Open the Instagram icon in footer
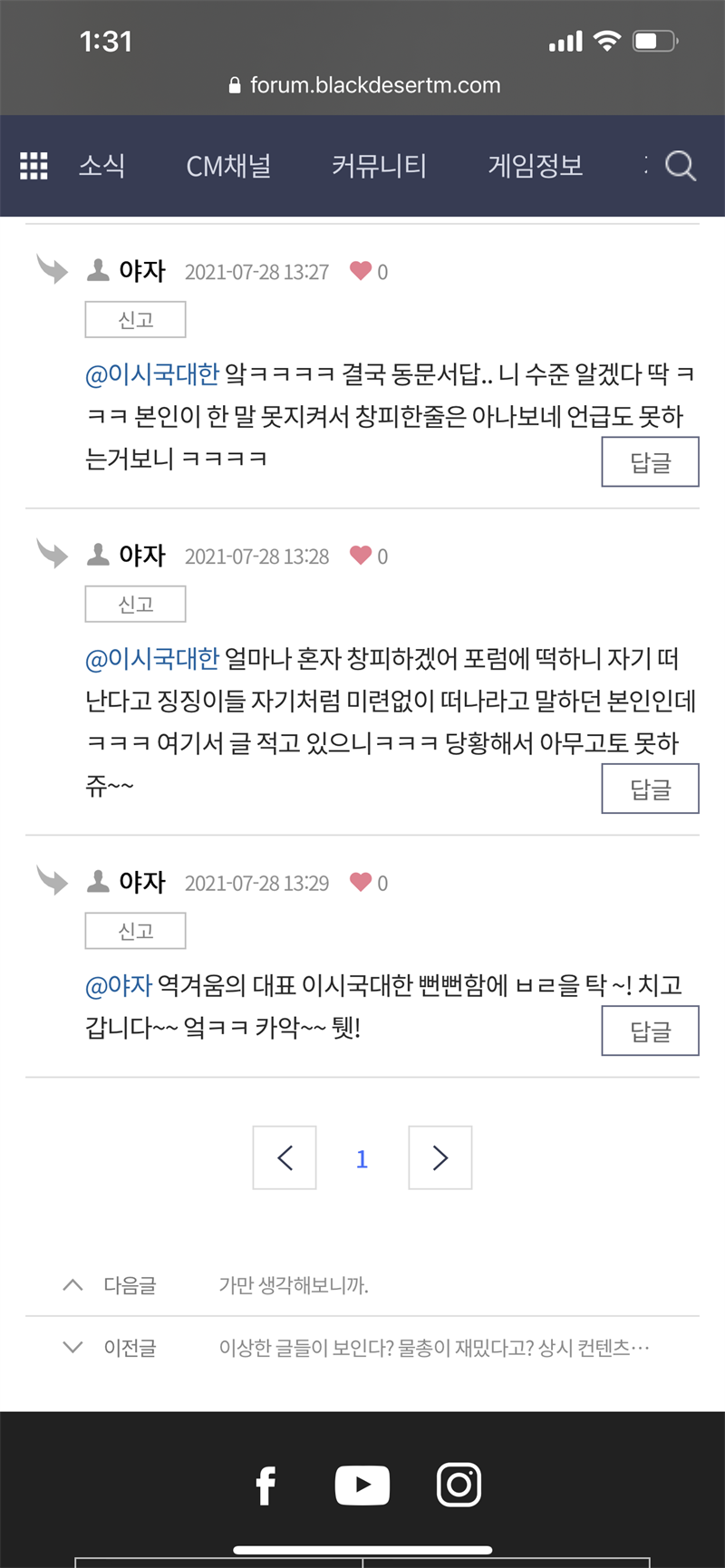The height and width of the screenshot is (1568, 725). tap(459, 1485)
